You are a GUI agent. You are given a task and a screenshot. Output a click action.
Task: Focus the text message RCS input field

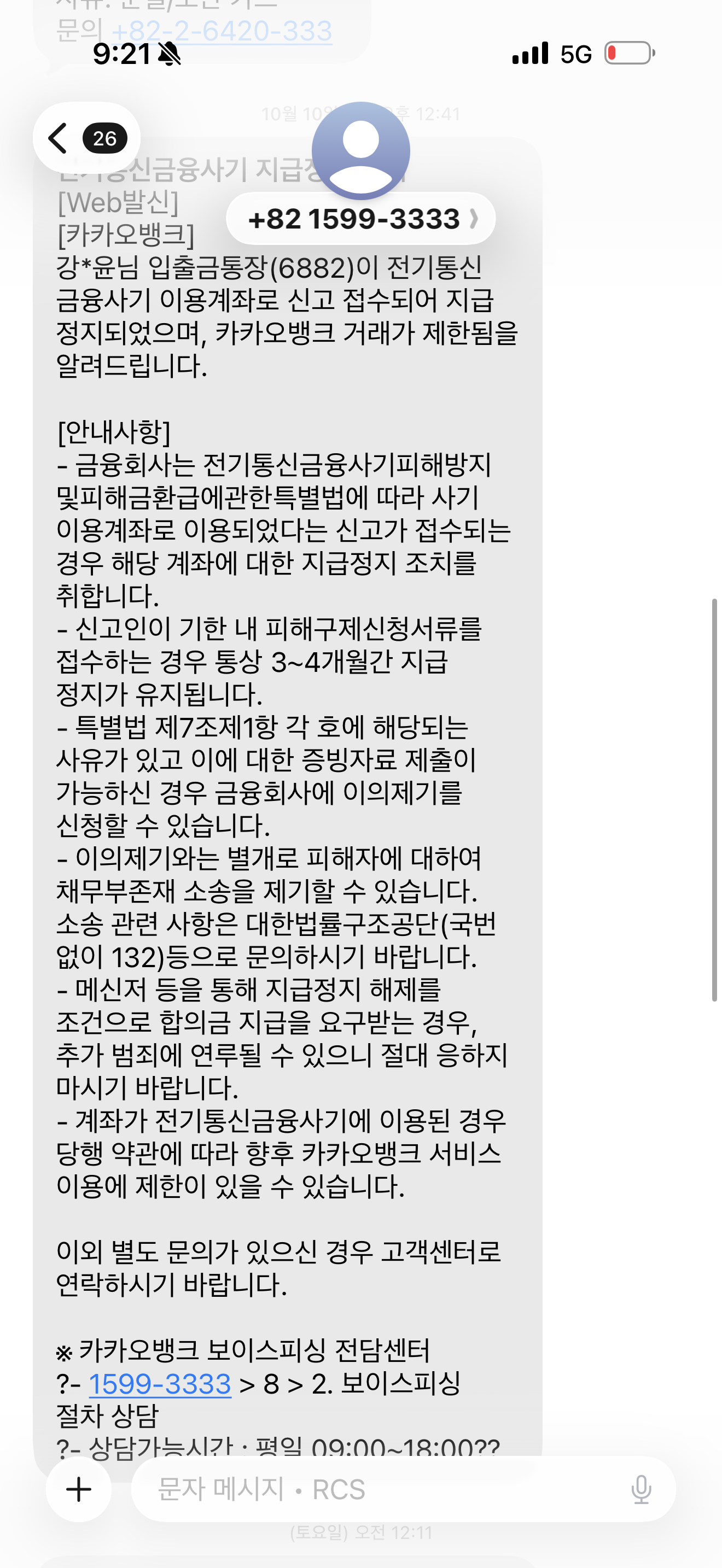click(x=377, y=1489)
